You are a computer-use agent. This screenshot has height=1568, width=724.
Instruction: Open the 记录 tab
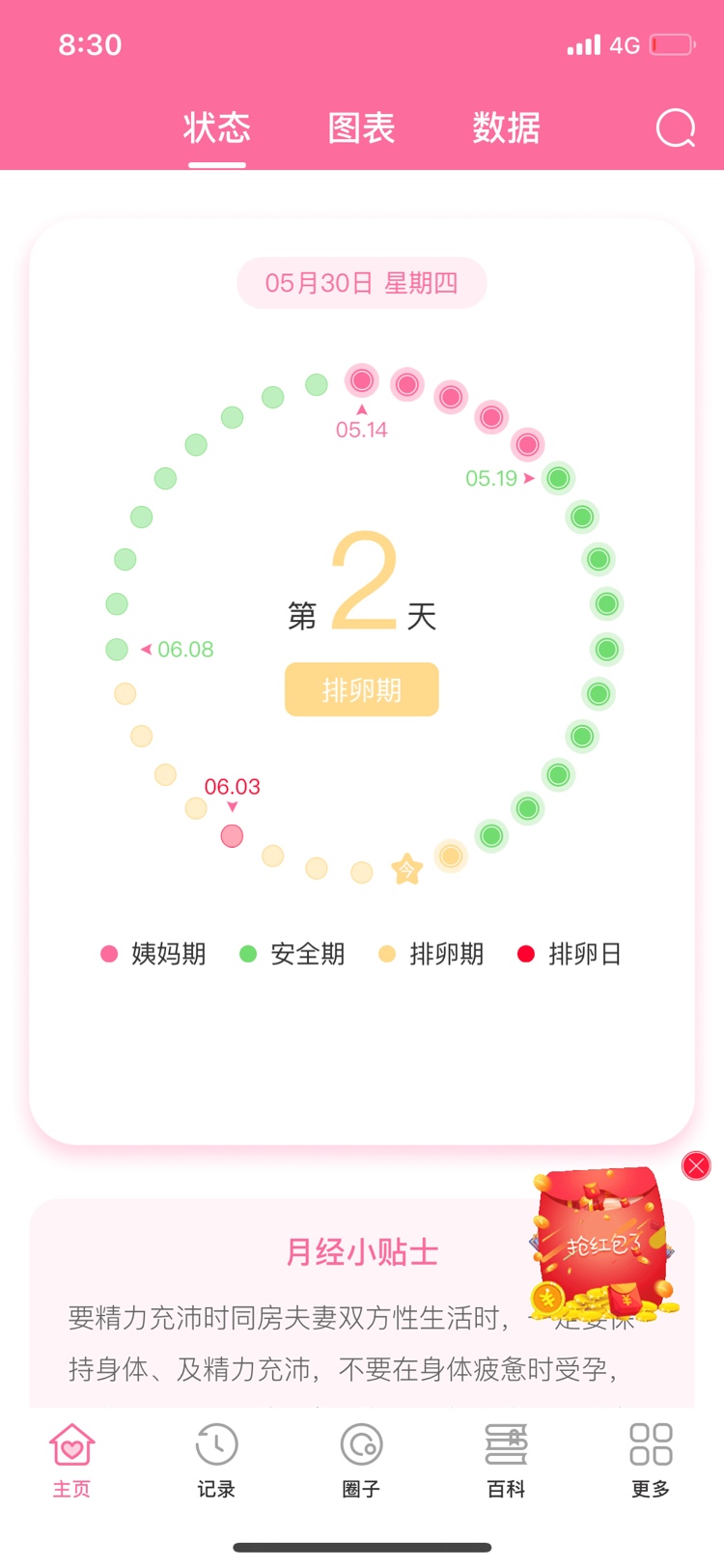pos(216,1460)
